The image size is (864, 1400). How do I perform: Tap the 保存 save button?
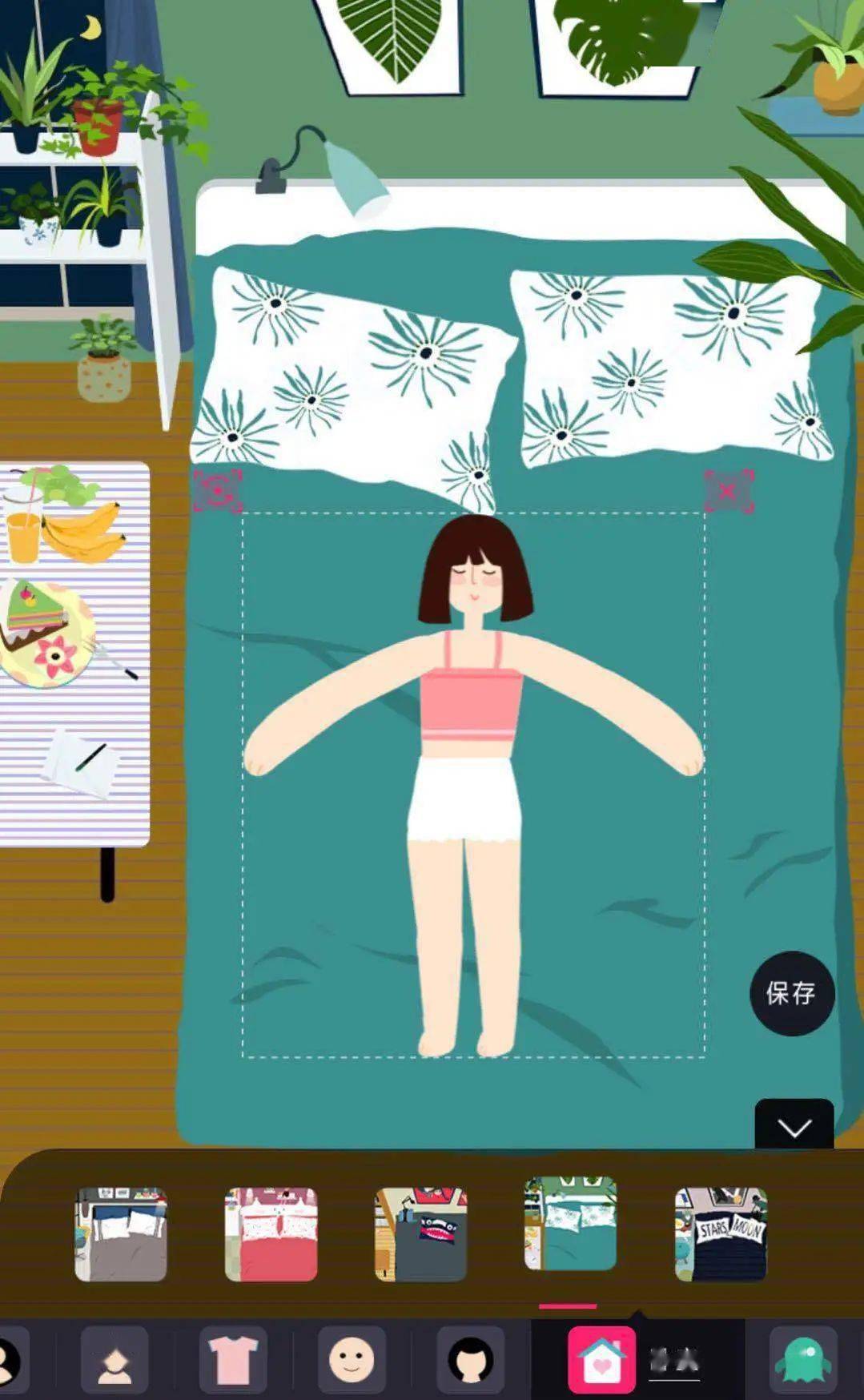(x=791, y=993)
